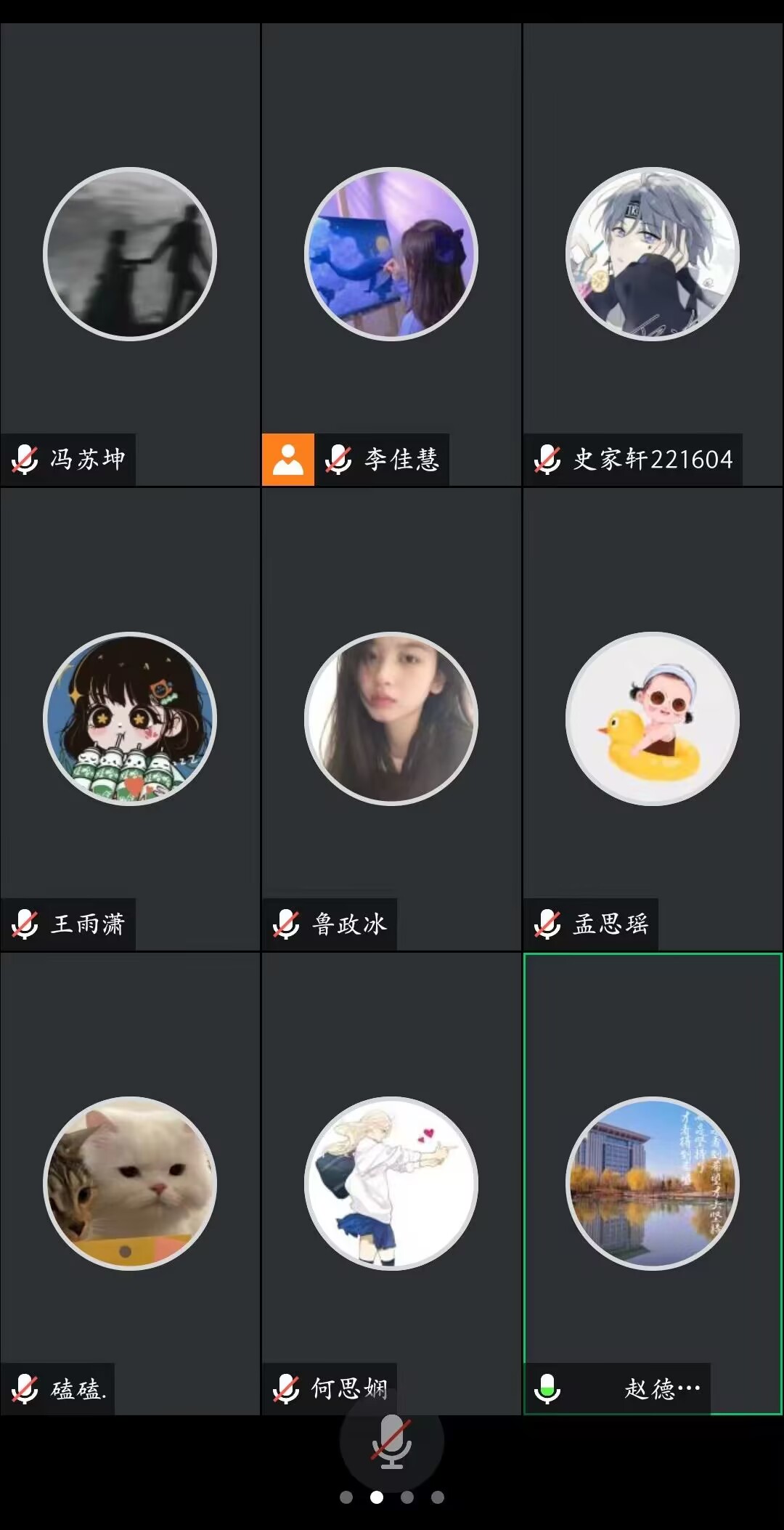Select 王雨潇's video tile

(x=130, y=719)
